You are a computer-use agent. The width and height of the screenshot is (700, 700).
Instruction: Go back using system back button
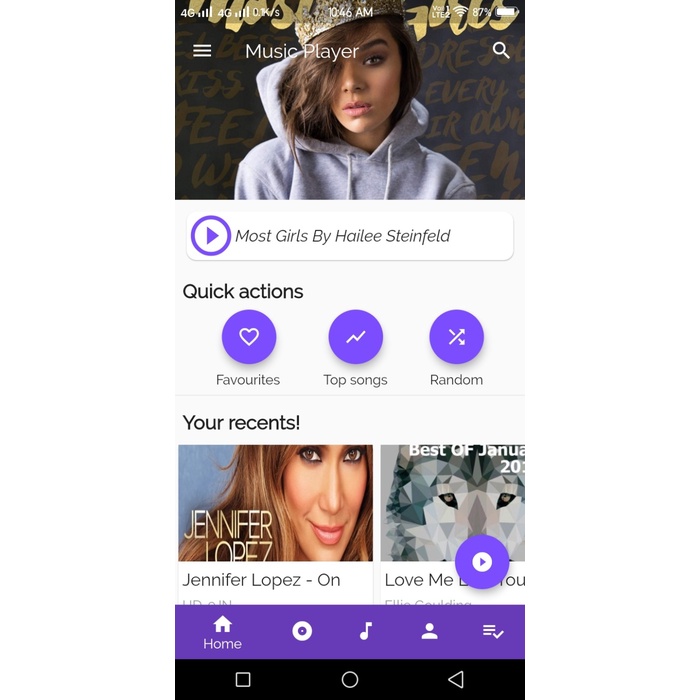coord(456,680)
